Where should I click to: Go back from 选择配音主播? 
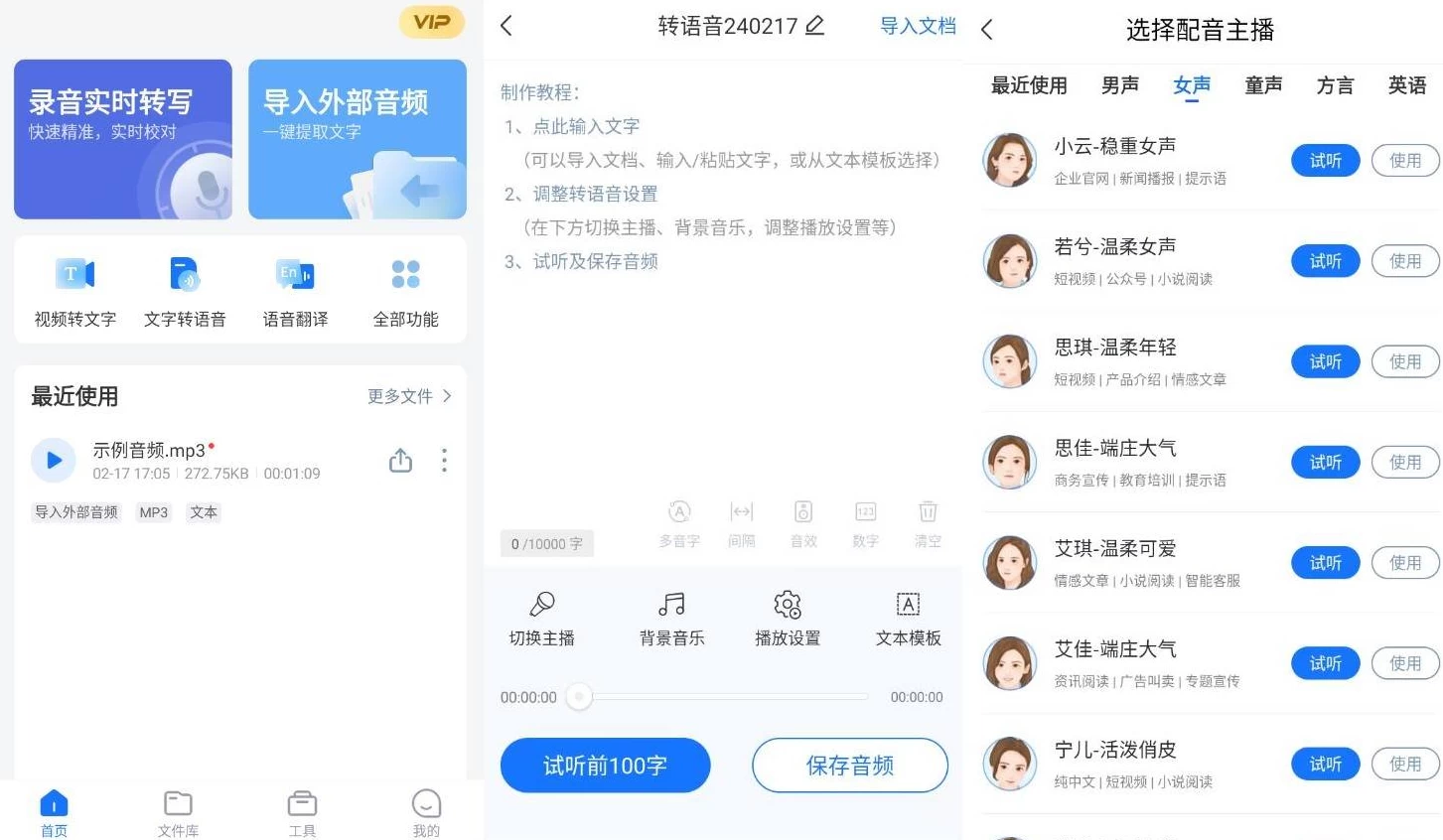tap(987, 30)
